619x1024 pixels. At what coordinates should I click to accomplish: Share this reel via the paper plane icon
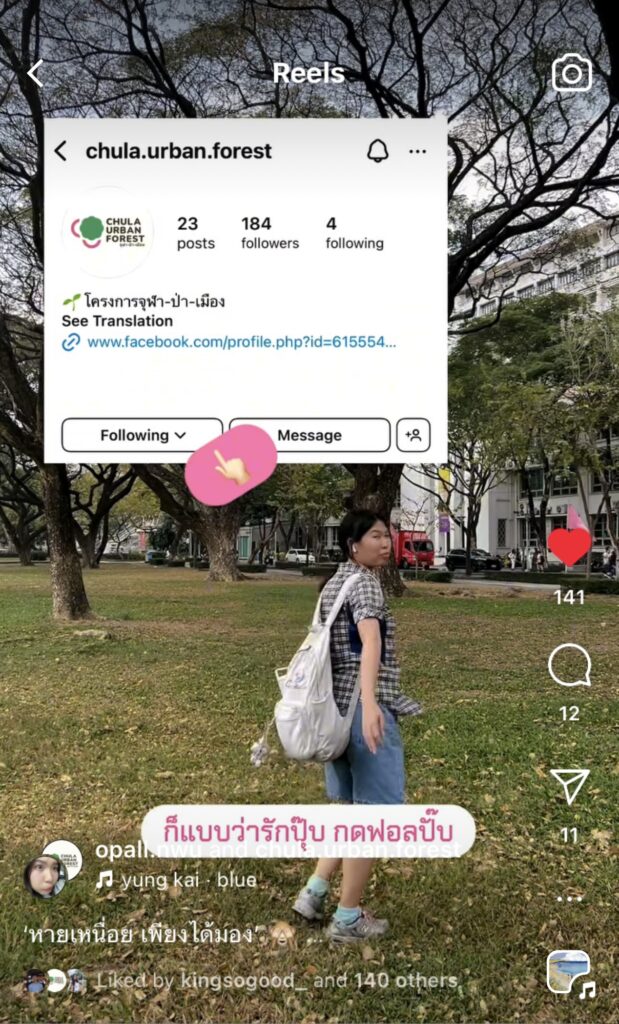pos(570,786)
